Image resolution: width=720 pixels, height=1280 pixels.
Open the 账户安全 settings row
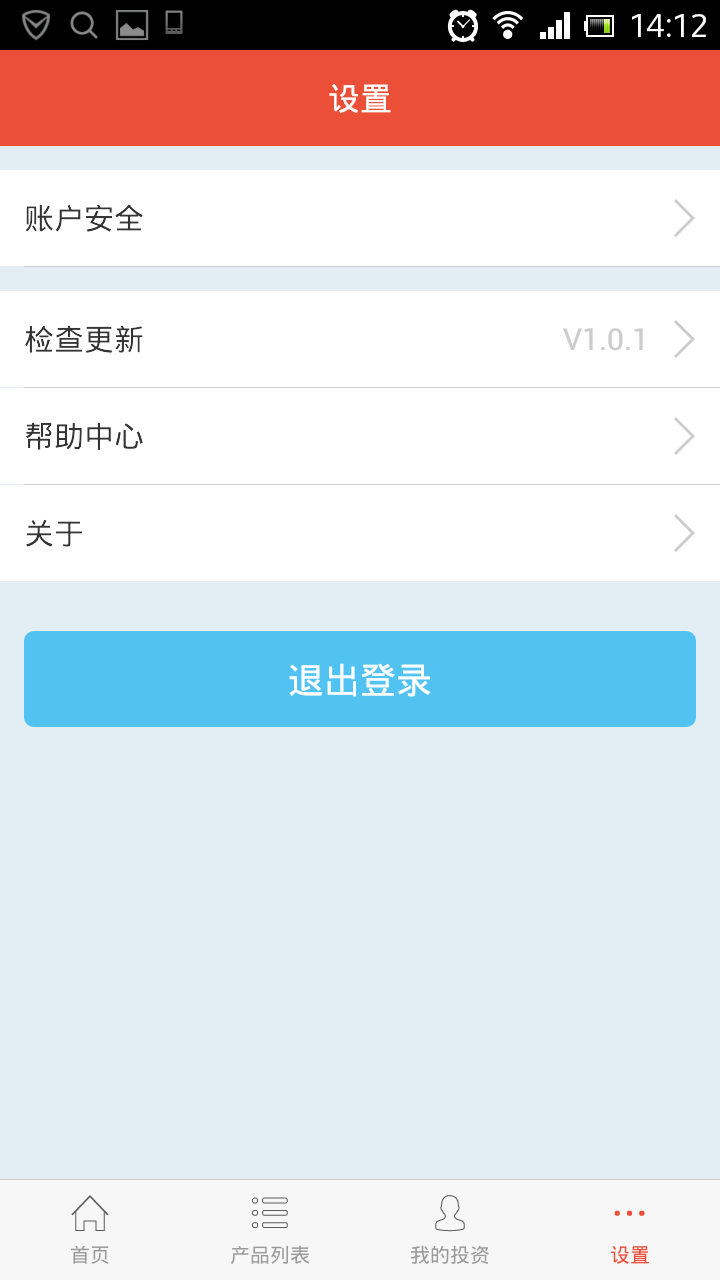(360, 218)
